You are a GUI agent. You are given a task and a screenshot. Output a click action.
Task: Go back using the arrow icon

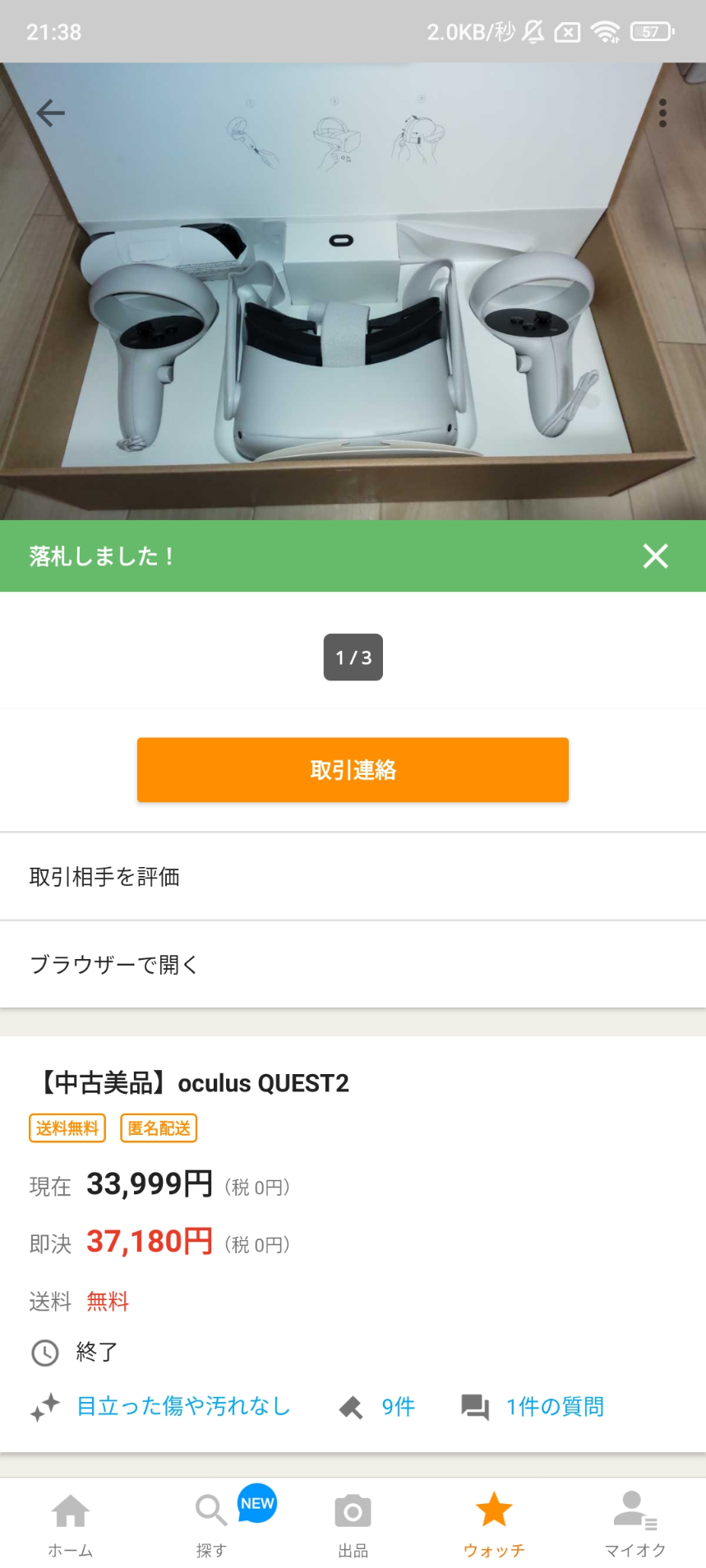pyautogui.click(x=51, y=113)
